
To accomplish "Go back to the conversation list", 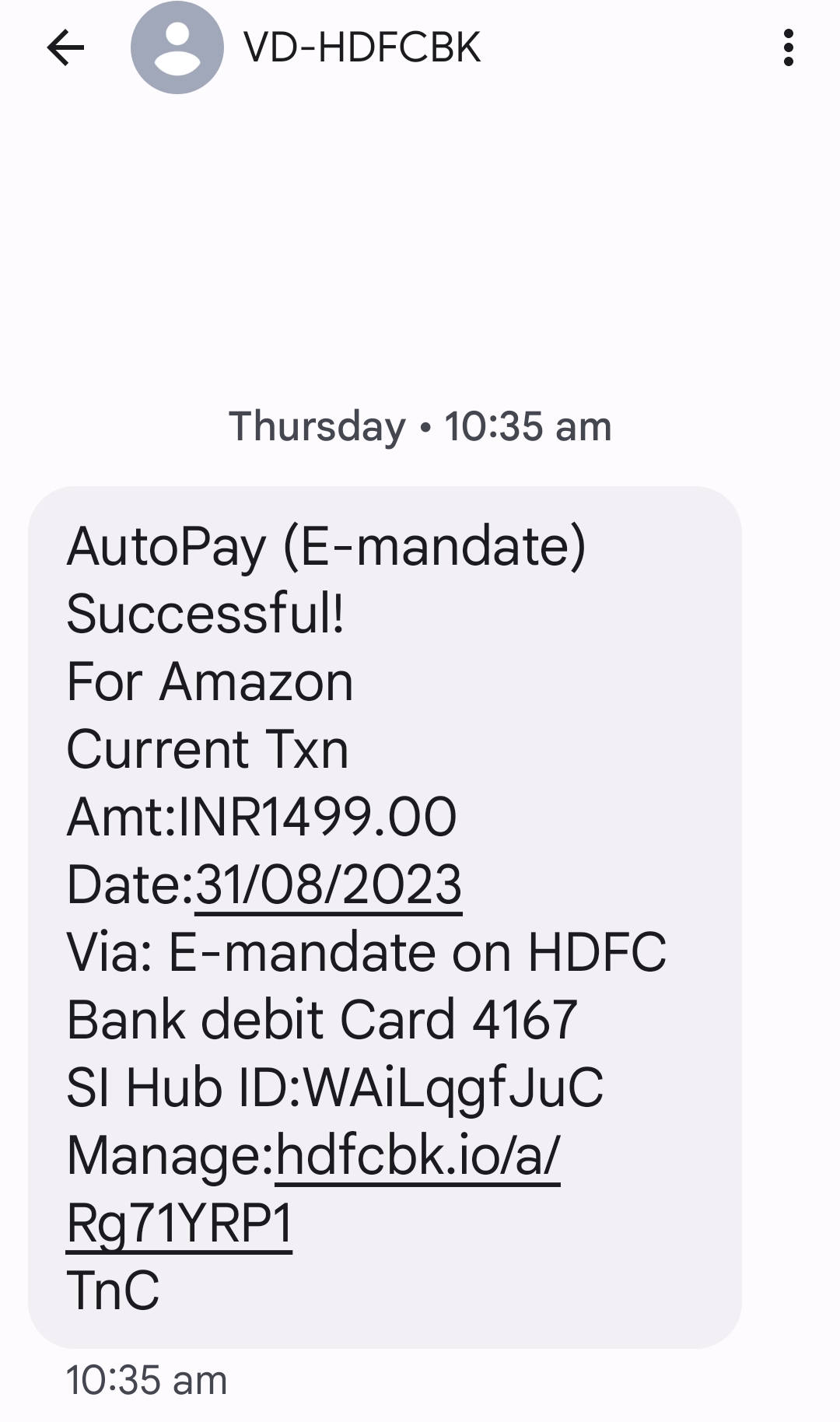I will click(65, 48).
